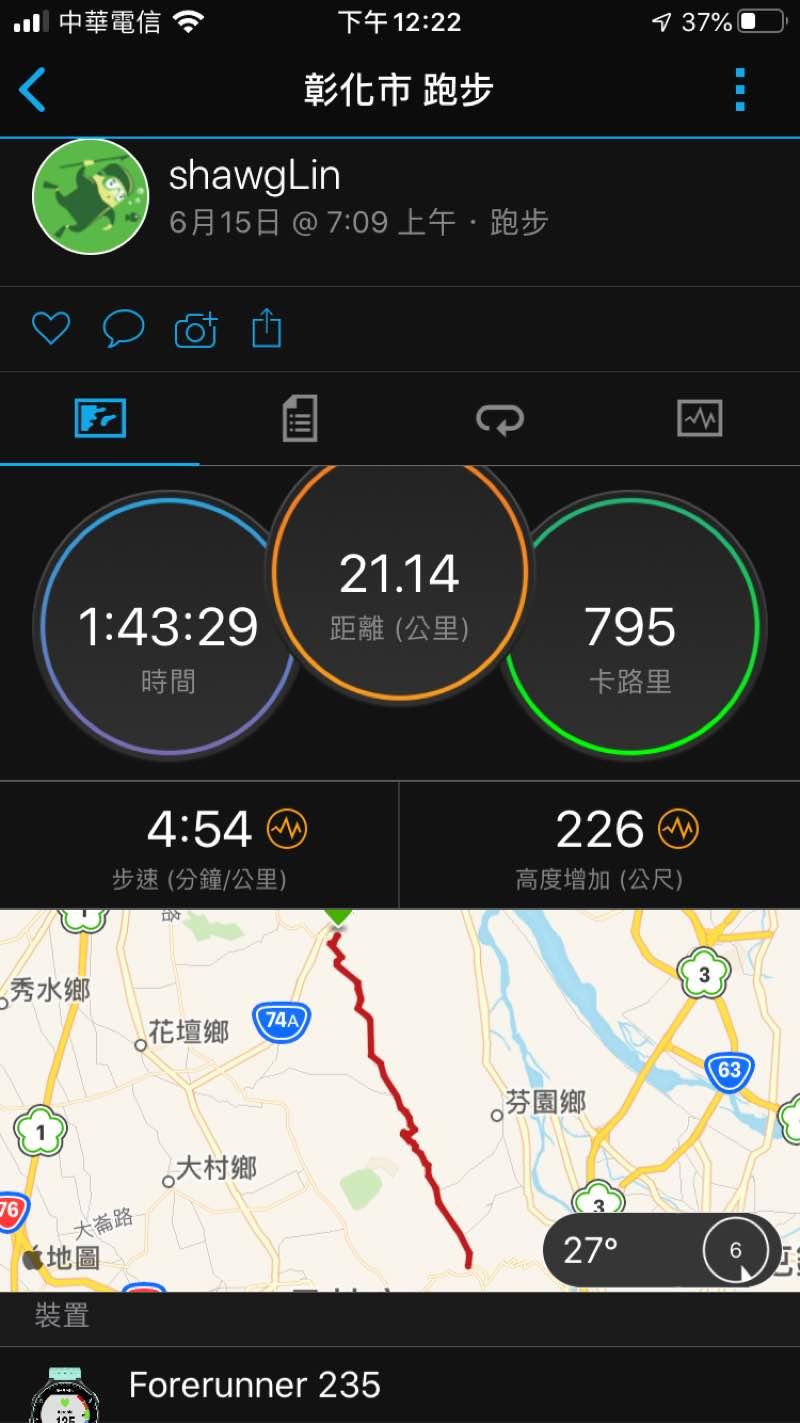Open shawgLin's profile picture

90,196
